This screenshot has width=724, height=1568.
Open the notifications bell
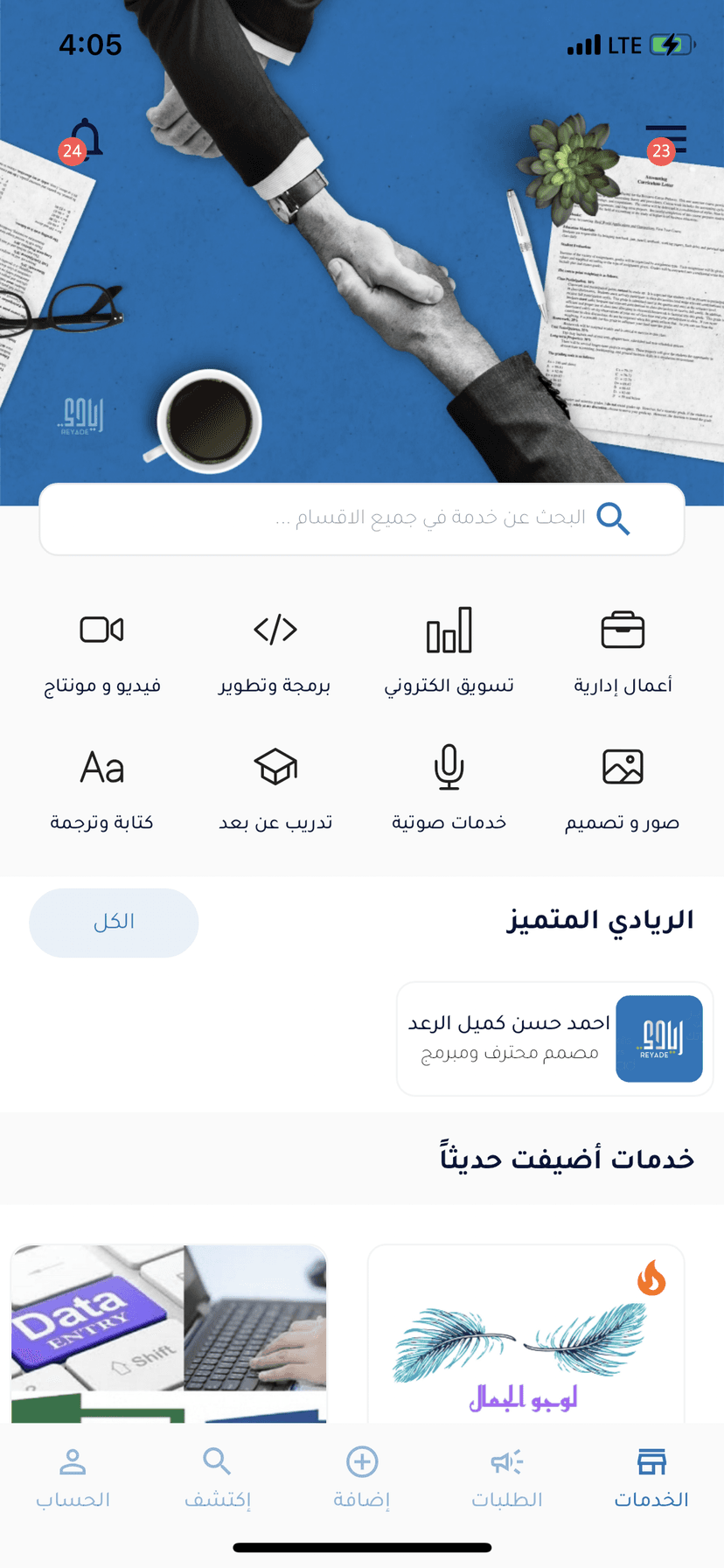tap(84, 140)
